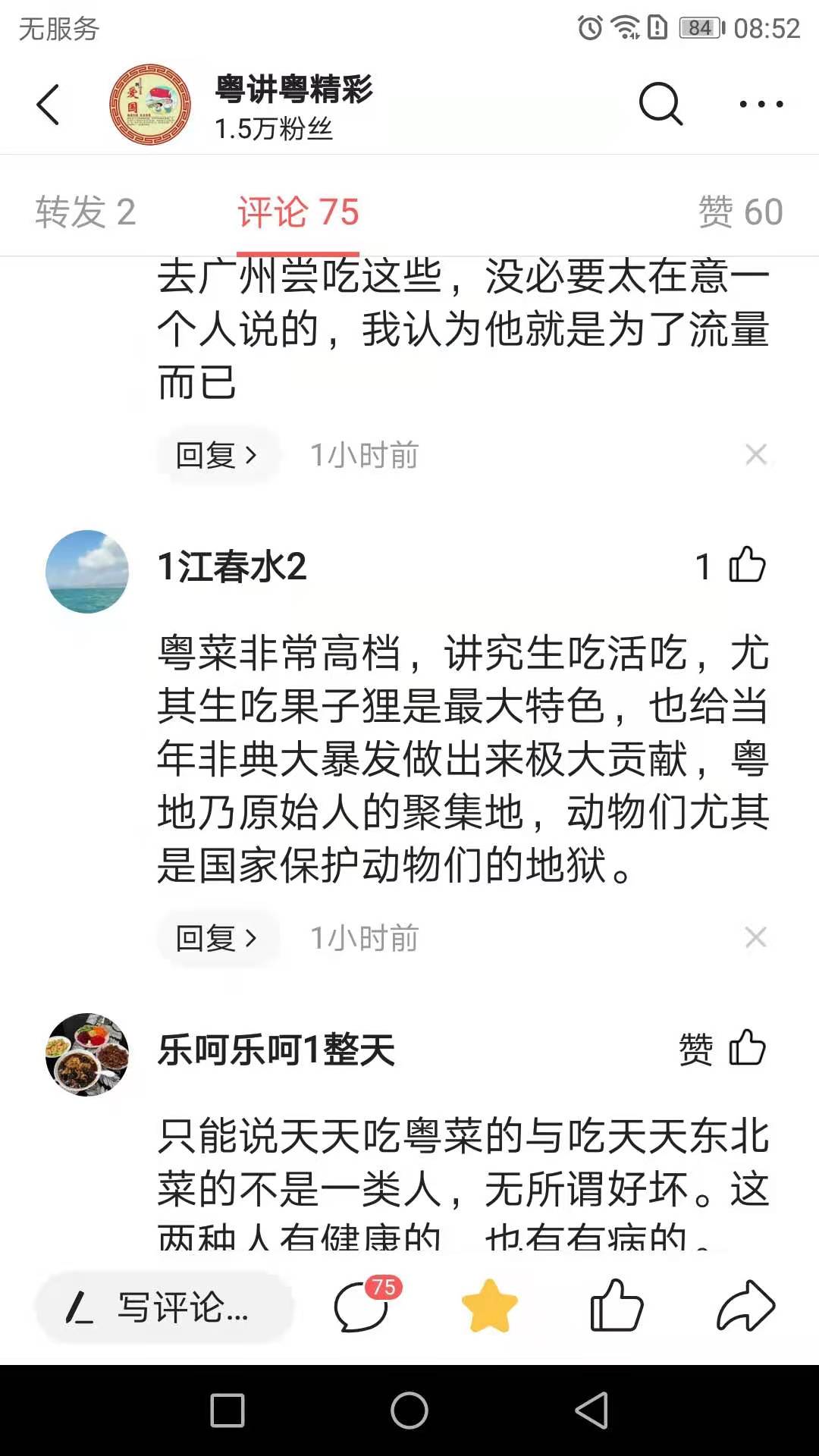The height and width of the screenshot is (1456, 819).
Task: Like the post with bottom thumbs-up
Action: point(616,1305)
